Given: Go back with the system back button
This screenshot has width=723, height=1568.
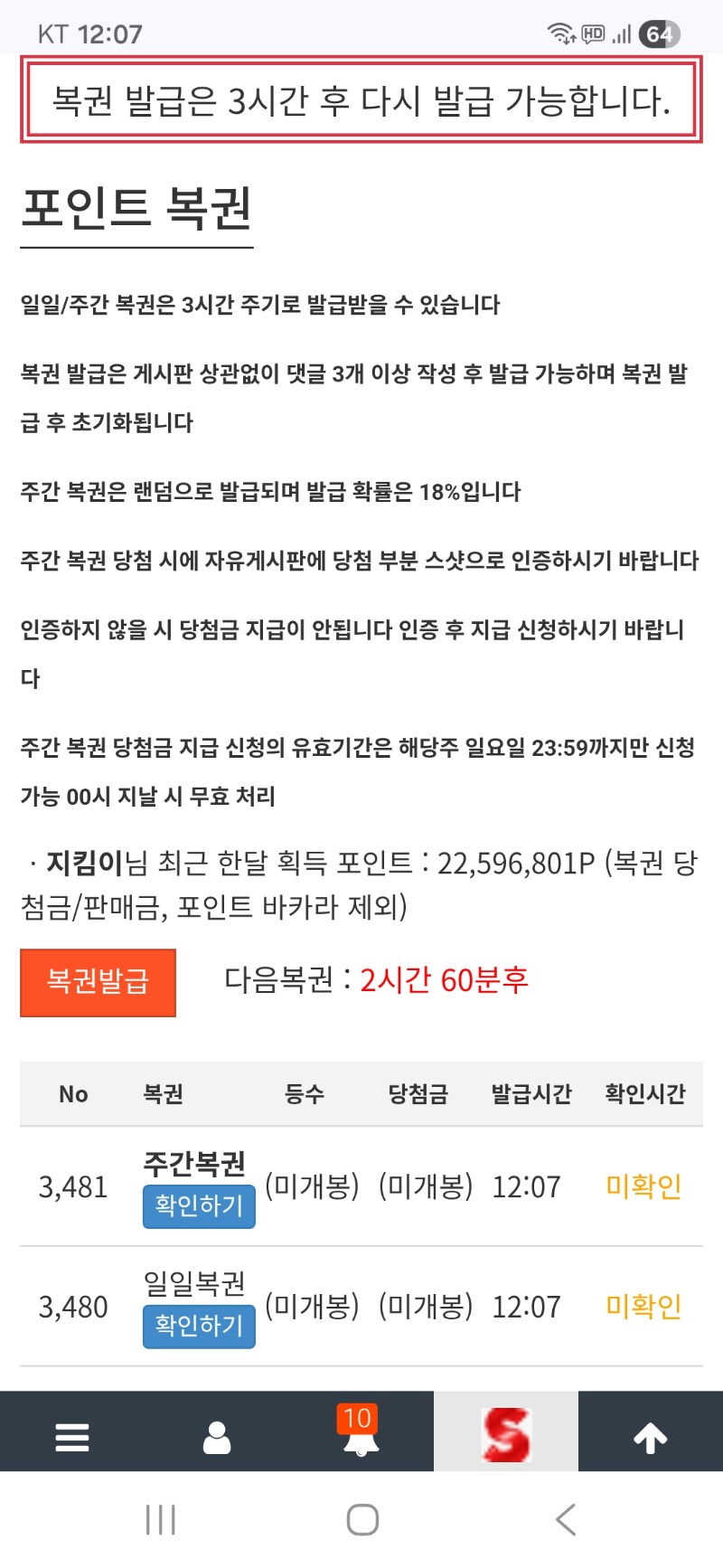Looking at the screenshot, I should [x=566, y=1519].
